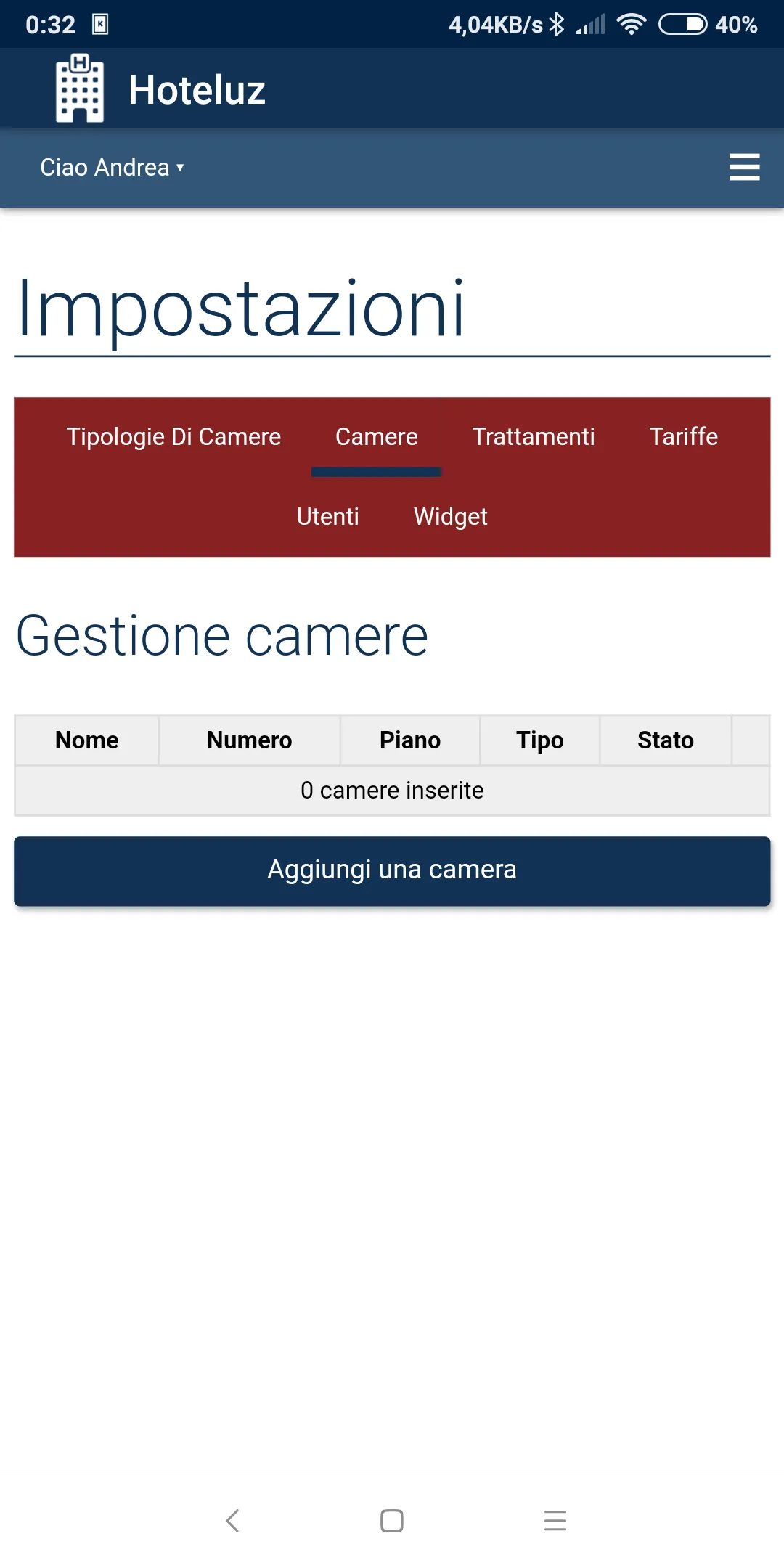Tap the system home button
Viewport: 784px width, 1568px height.
392,1520
